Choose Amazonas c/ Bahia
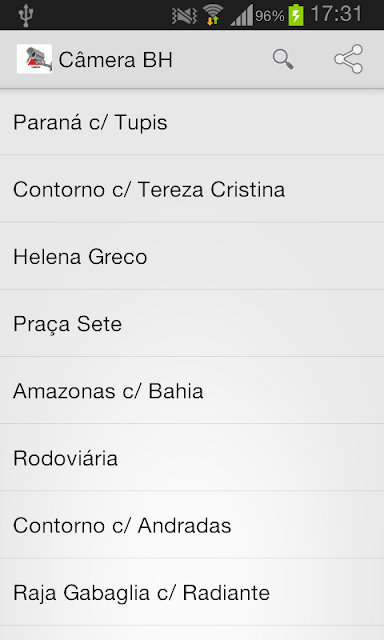384x640 pixels. (192, 391)
